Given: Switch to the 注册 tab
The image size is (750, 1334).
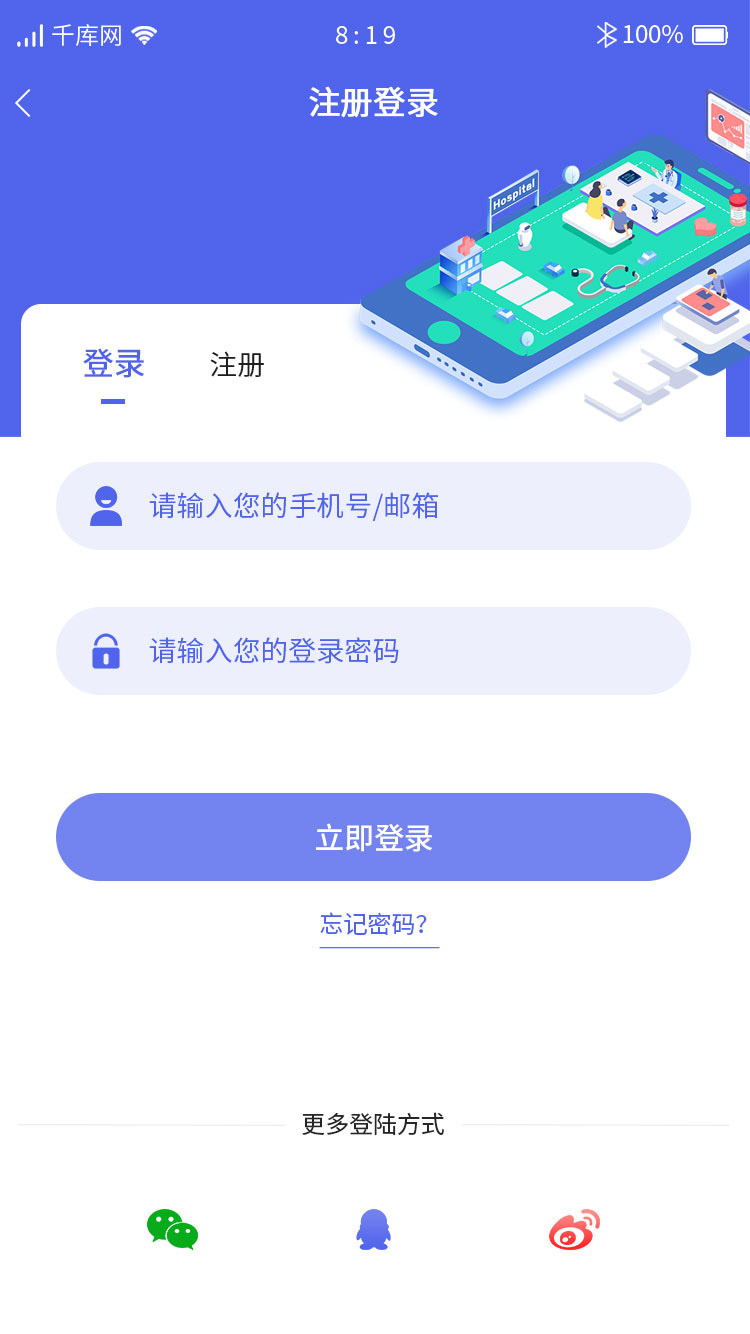Looking at the screenshot, I should tap(237, 365).
